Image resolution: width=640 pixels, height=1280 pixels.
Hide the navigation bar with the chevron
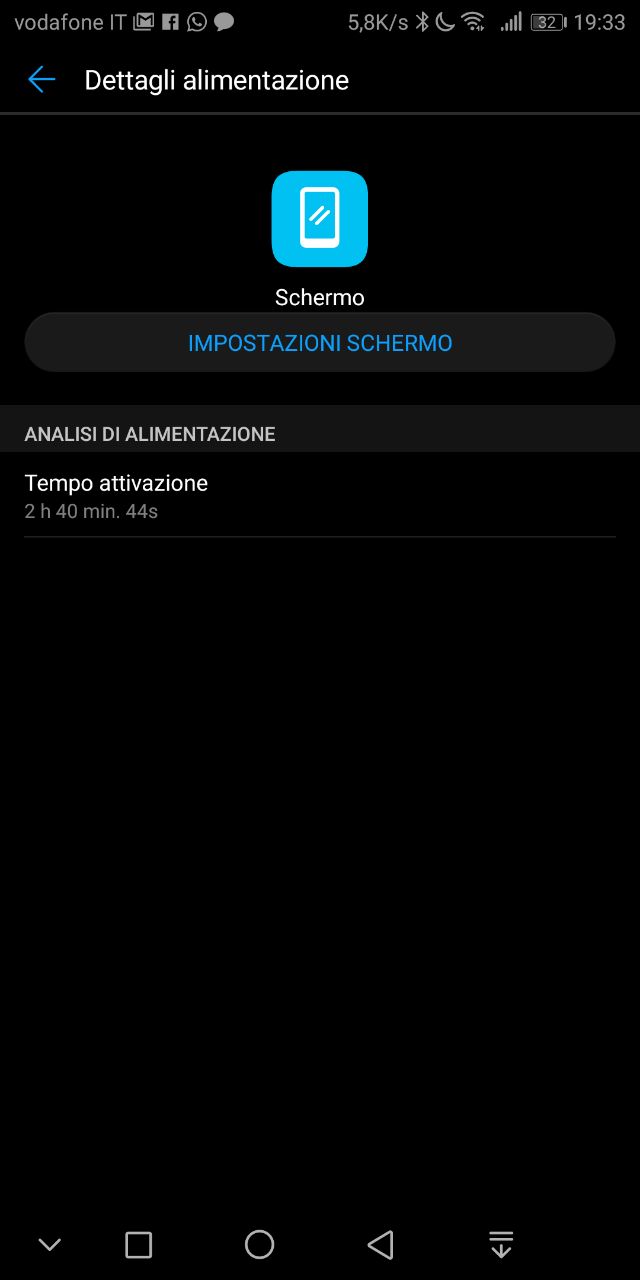(x=49, y=1245)
